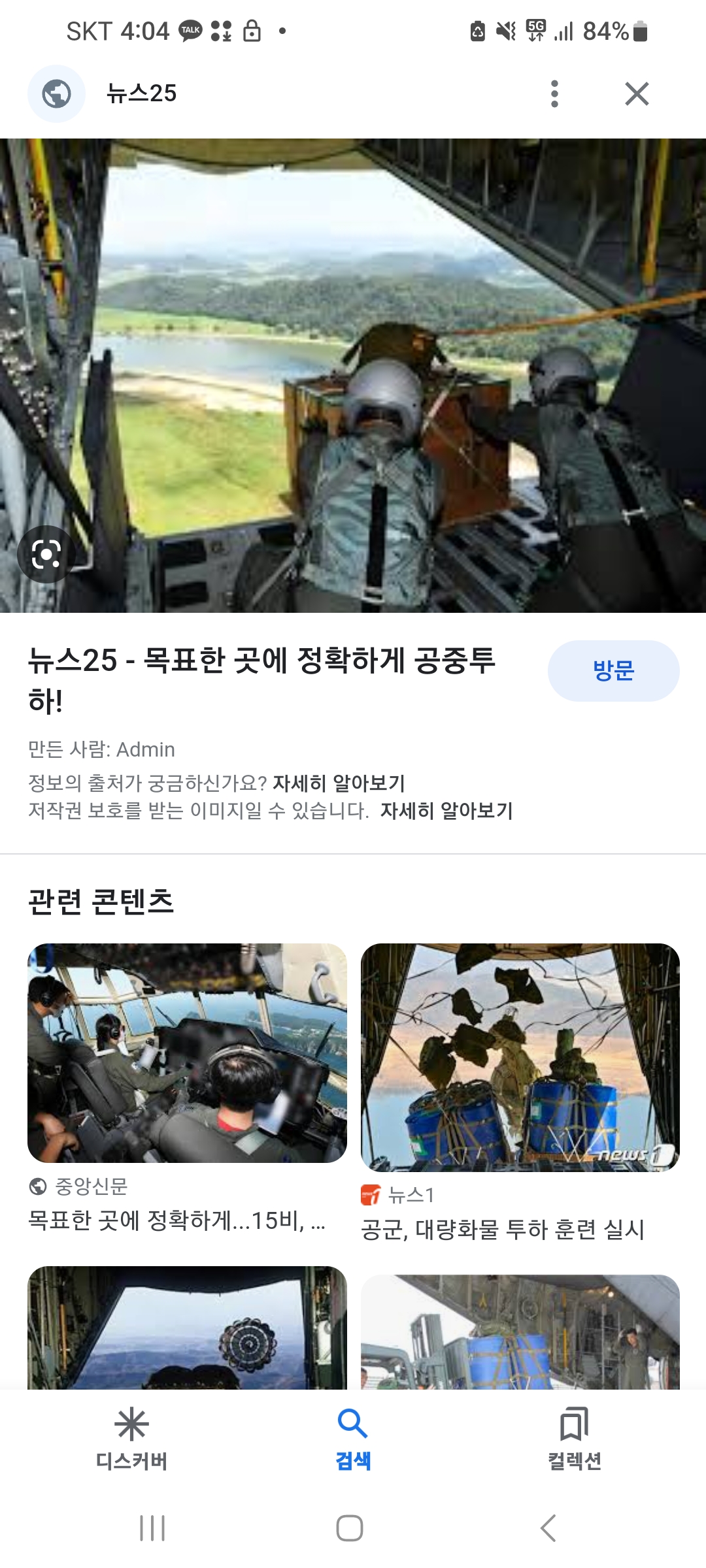
Task: Tap the 방문 button to visit site
Action: coord(613,671)
